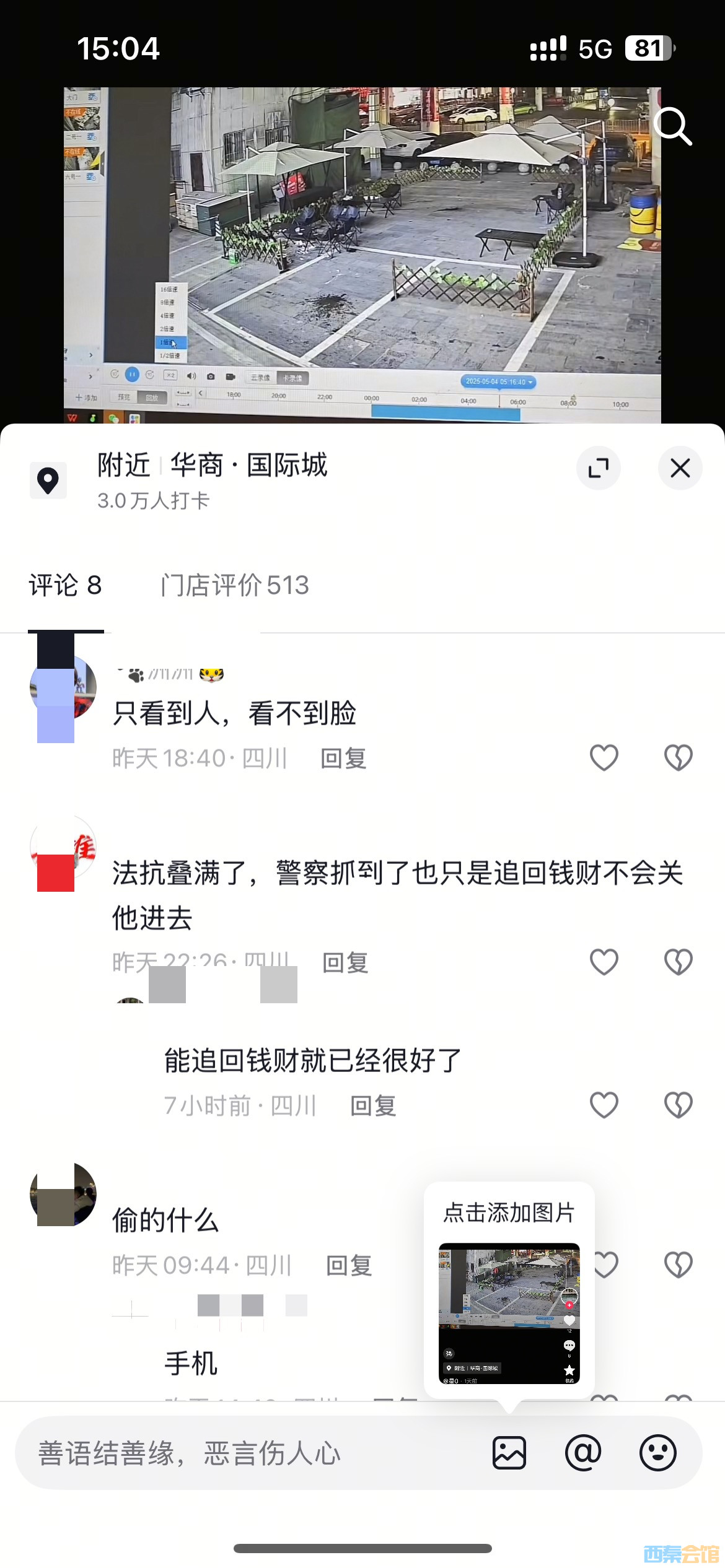Mention someone with the @ icon

tap(583, 1453)
